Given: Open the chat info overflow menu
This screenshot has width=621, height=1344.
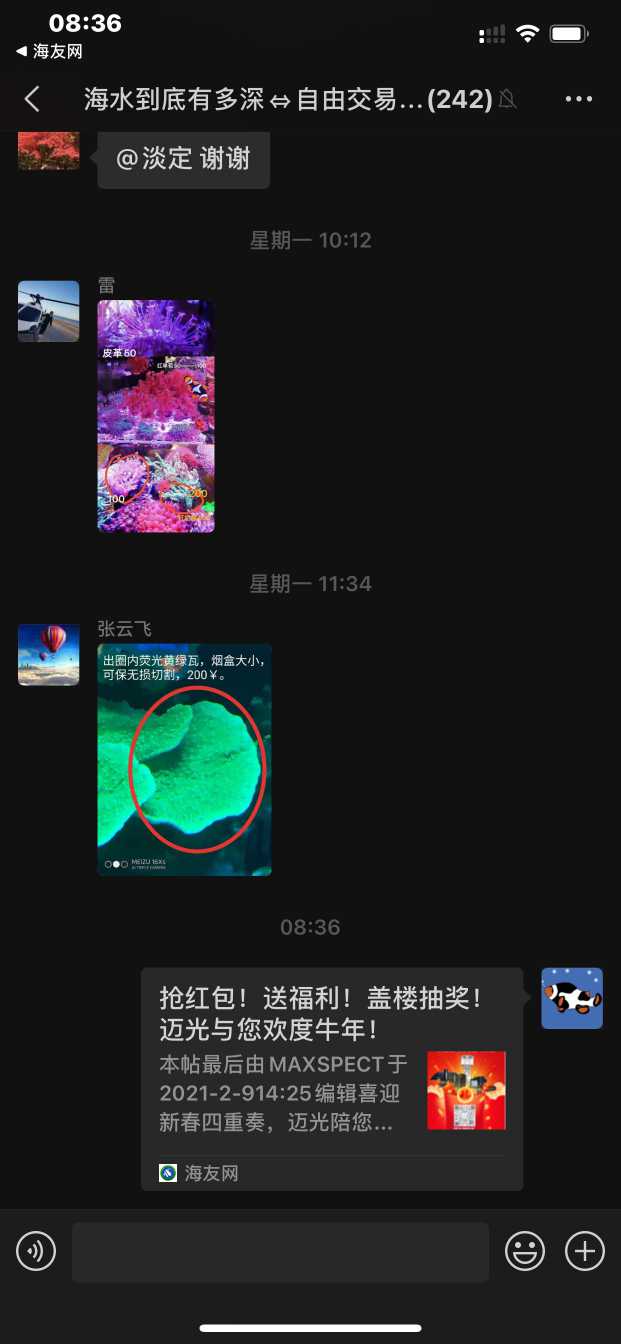Looking at the screenshot, I should pos(579,99).
